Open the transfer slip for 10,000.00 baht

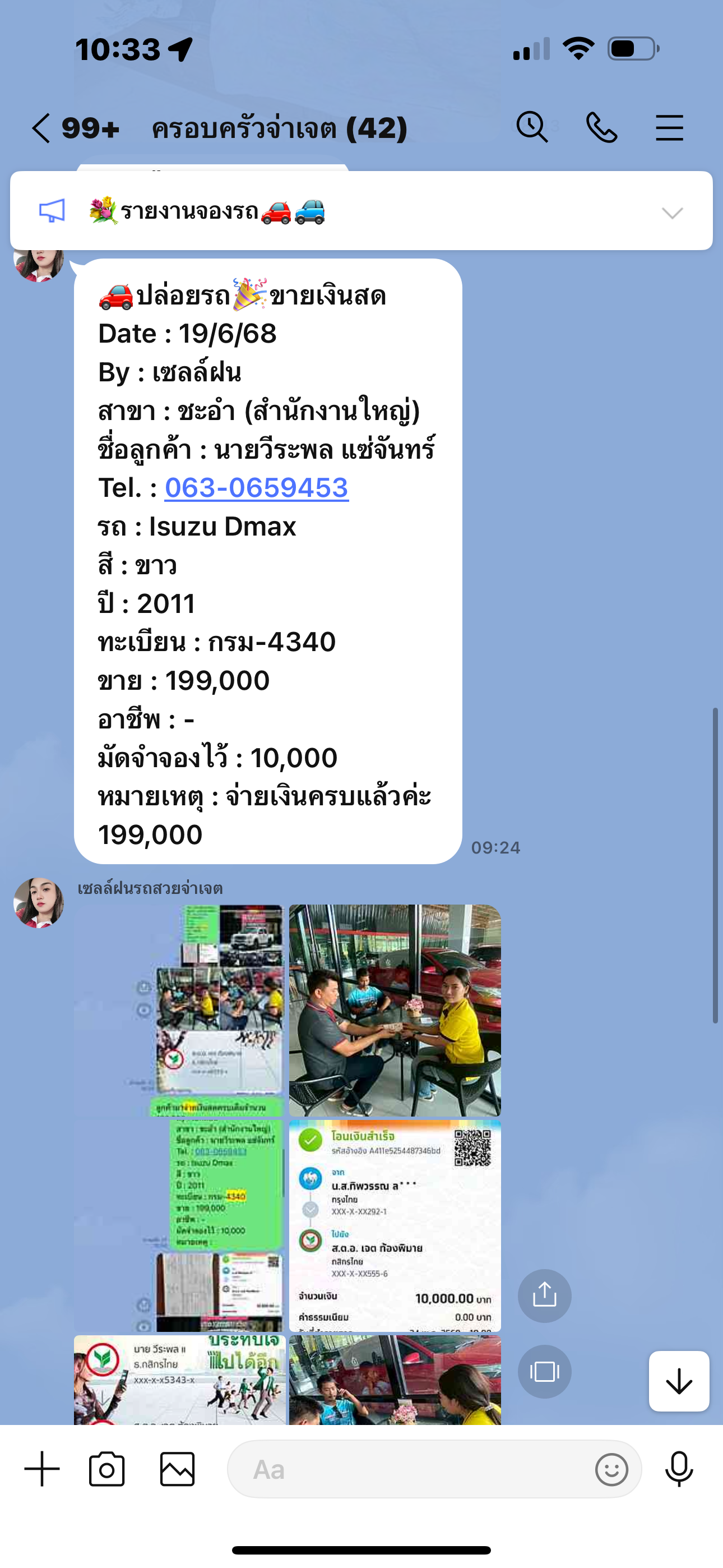(x=395, y=1225)
